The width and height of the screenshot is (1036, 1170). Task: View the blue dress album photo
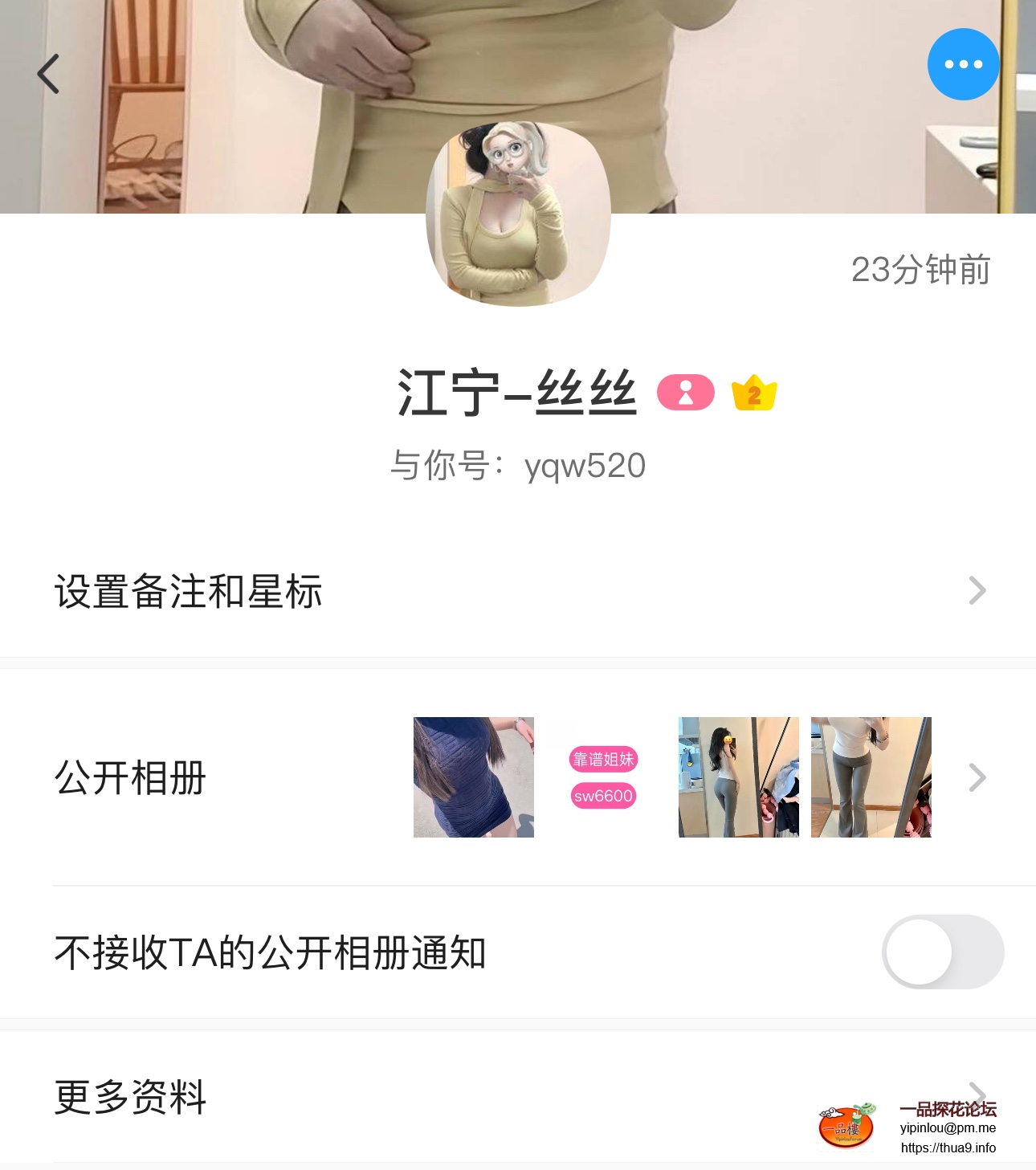click(x=474, y=777)
